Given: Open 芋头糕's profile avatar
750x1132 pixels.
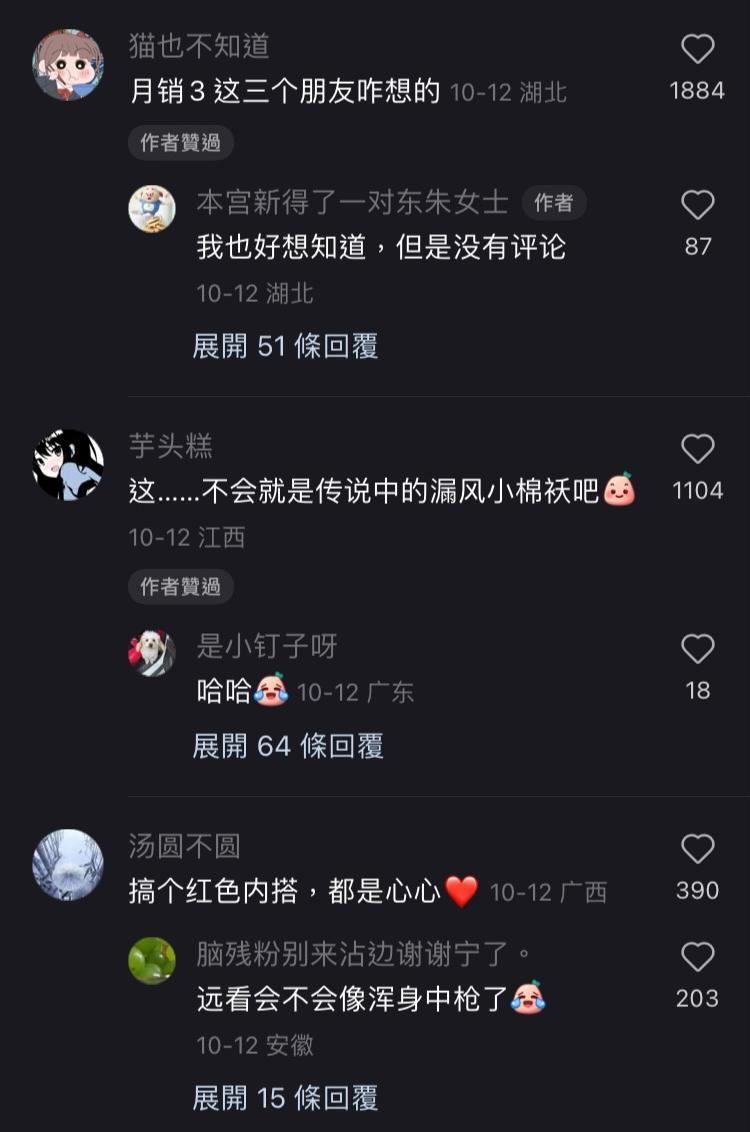Looking at the screenshot, I should point(68,465).
